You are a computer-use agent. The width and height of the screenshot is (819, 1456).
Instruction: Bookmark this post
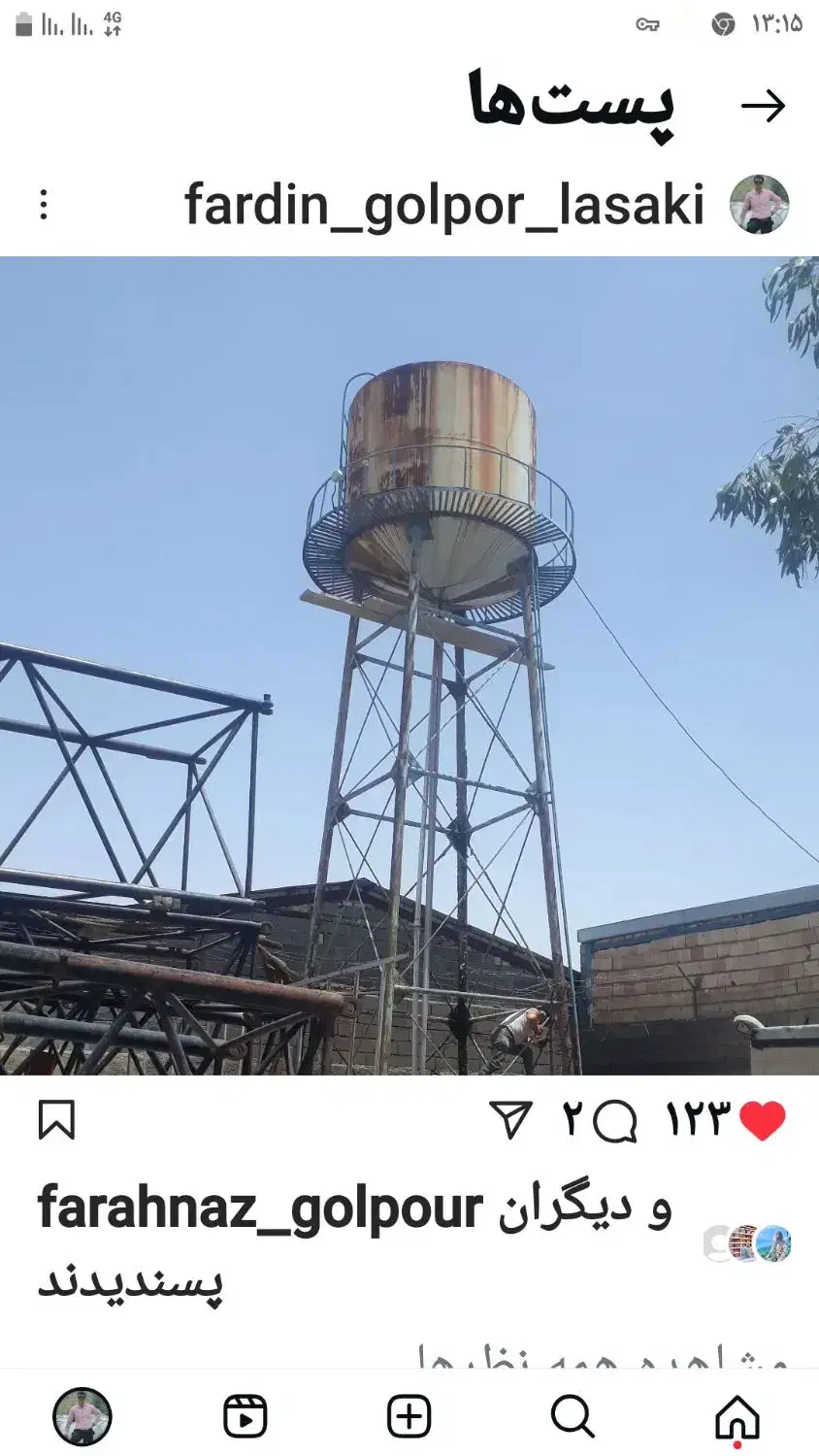click(x=56, y=1120)
